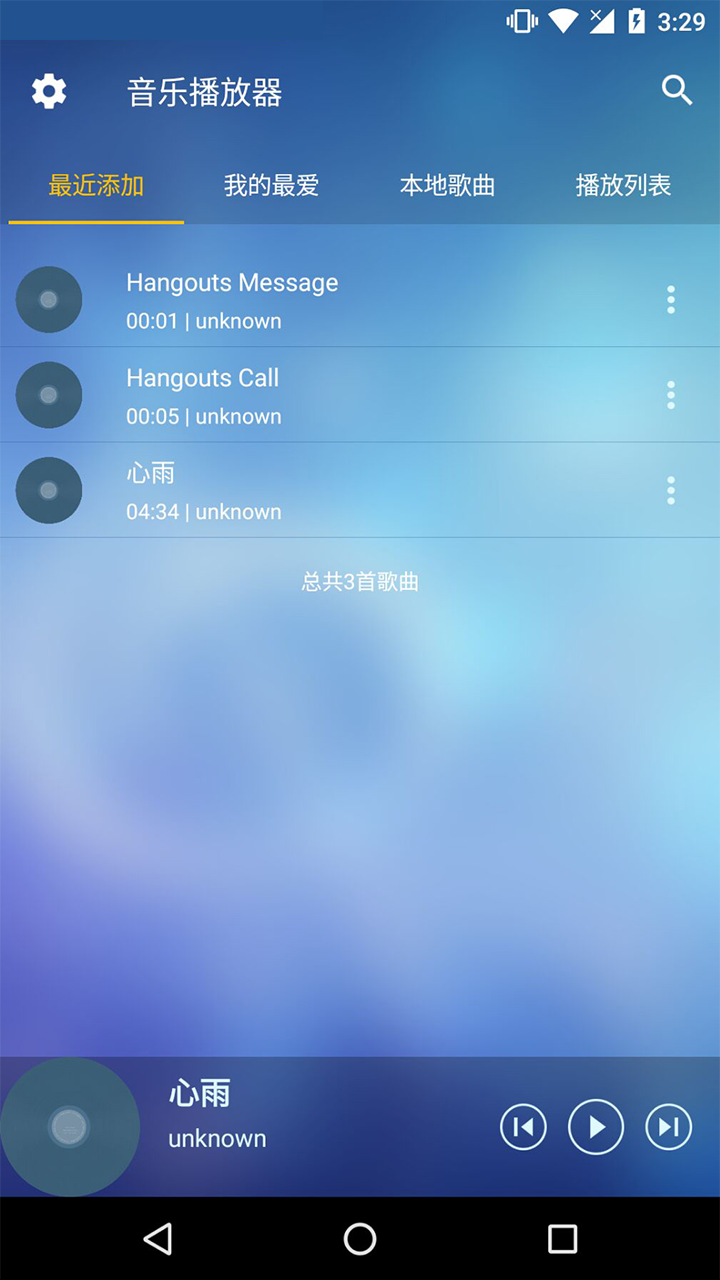Viewport: 720px width, 1280px height.
Task: Tap the 心雨 title in the mini player
Action: [x=198, y=1094]
